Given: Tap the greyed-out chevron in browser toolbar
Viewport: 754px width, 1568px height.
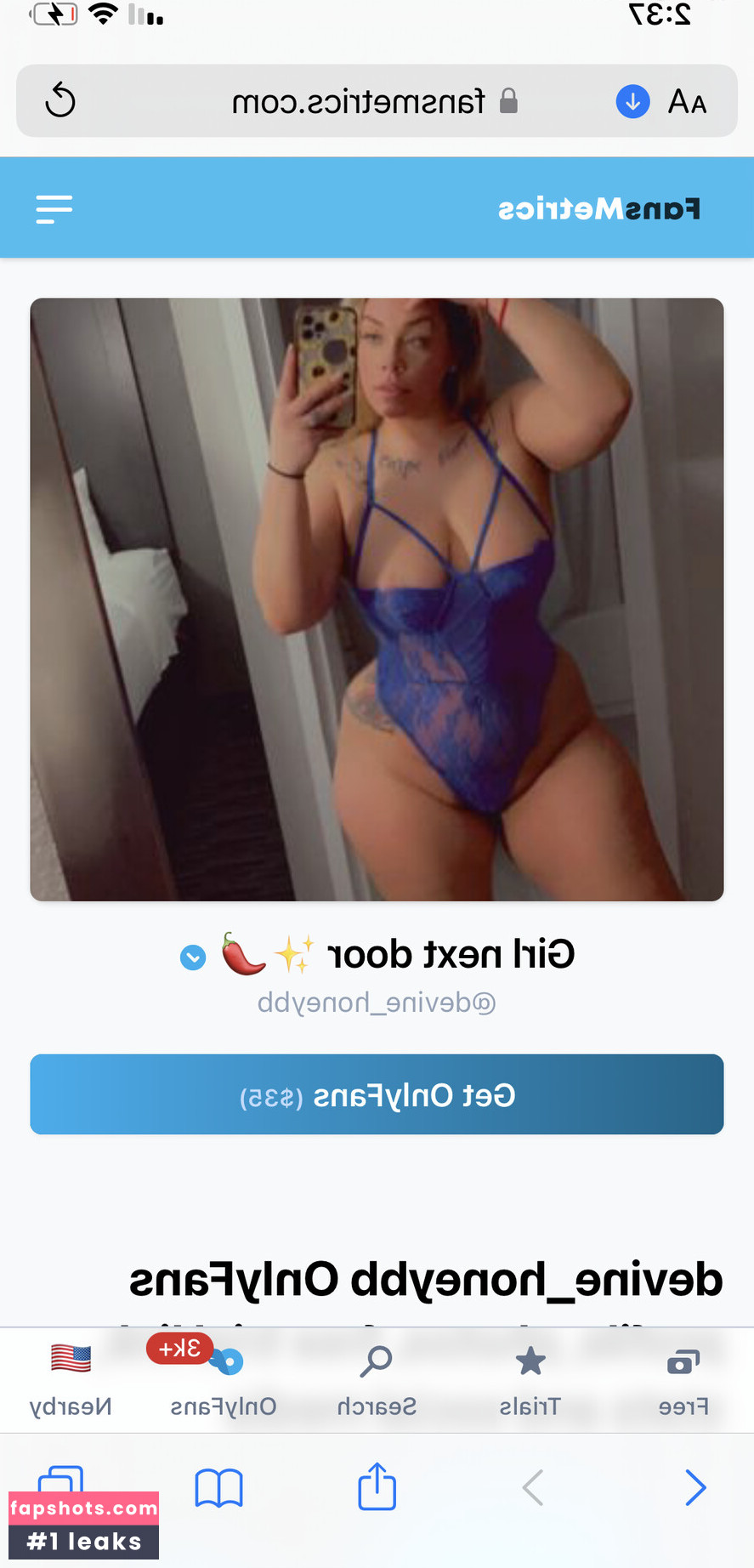Looking at the screenshot, I should click(533, 1487).
